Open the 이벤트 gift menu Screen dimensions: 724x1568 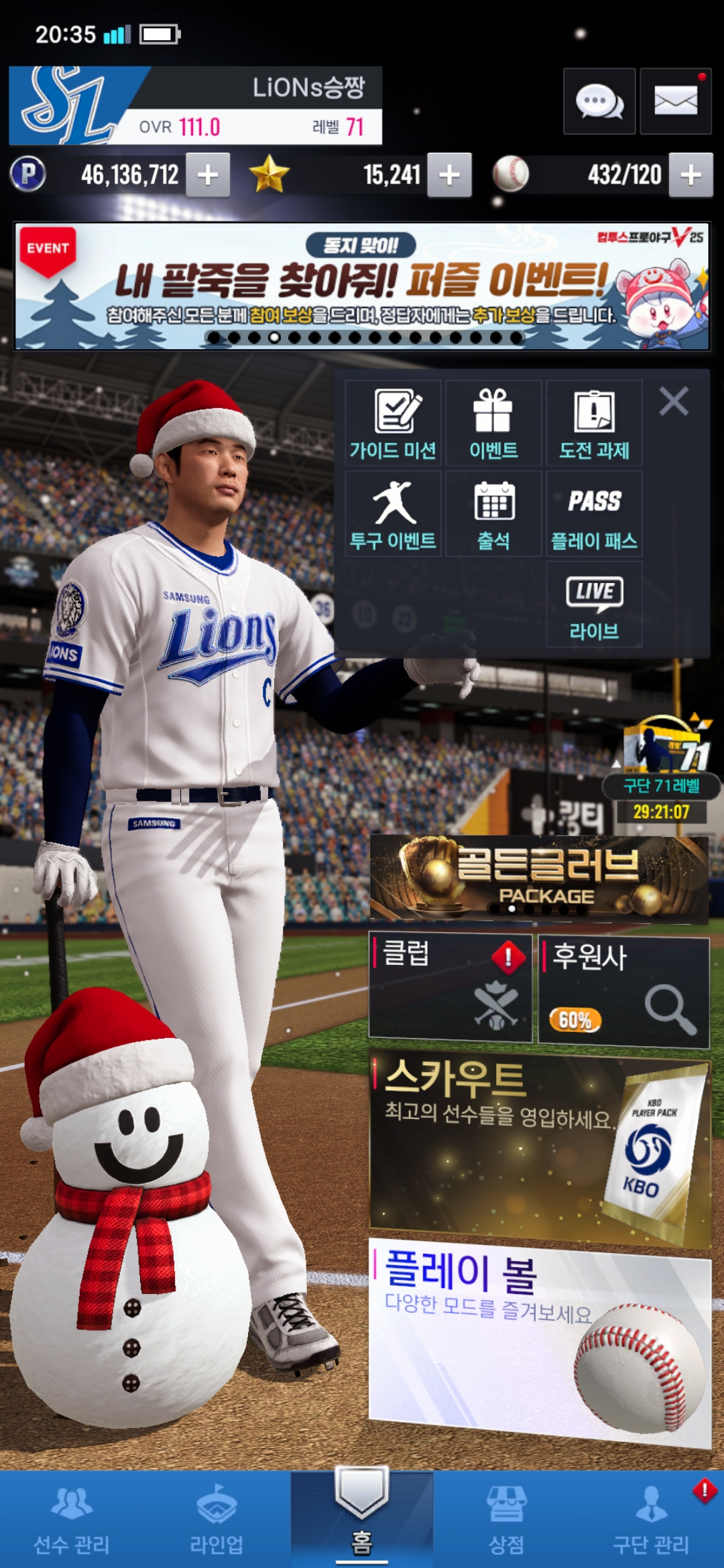click(493, 423)
